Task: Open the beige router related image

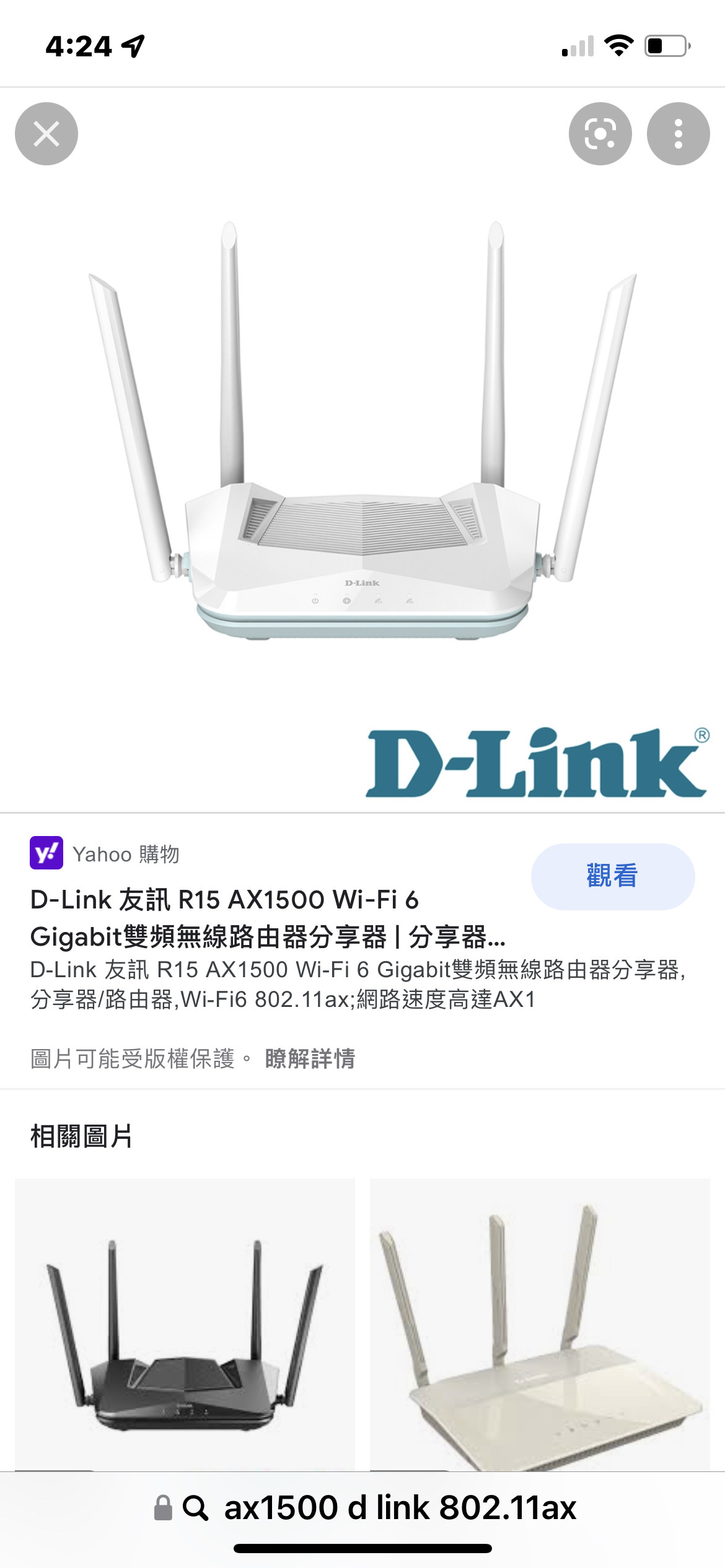Action: pos(539,1324)
